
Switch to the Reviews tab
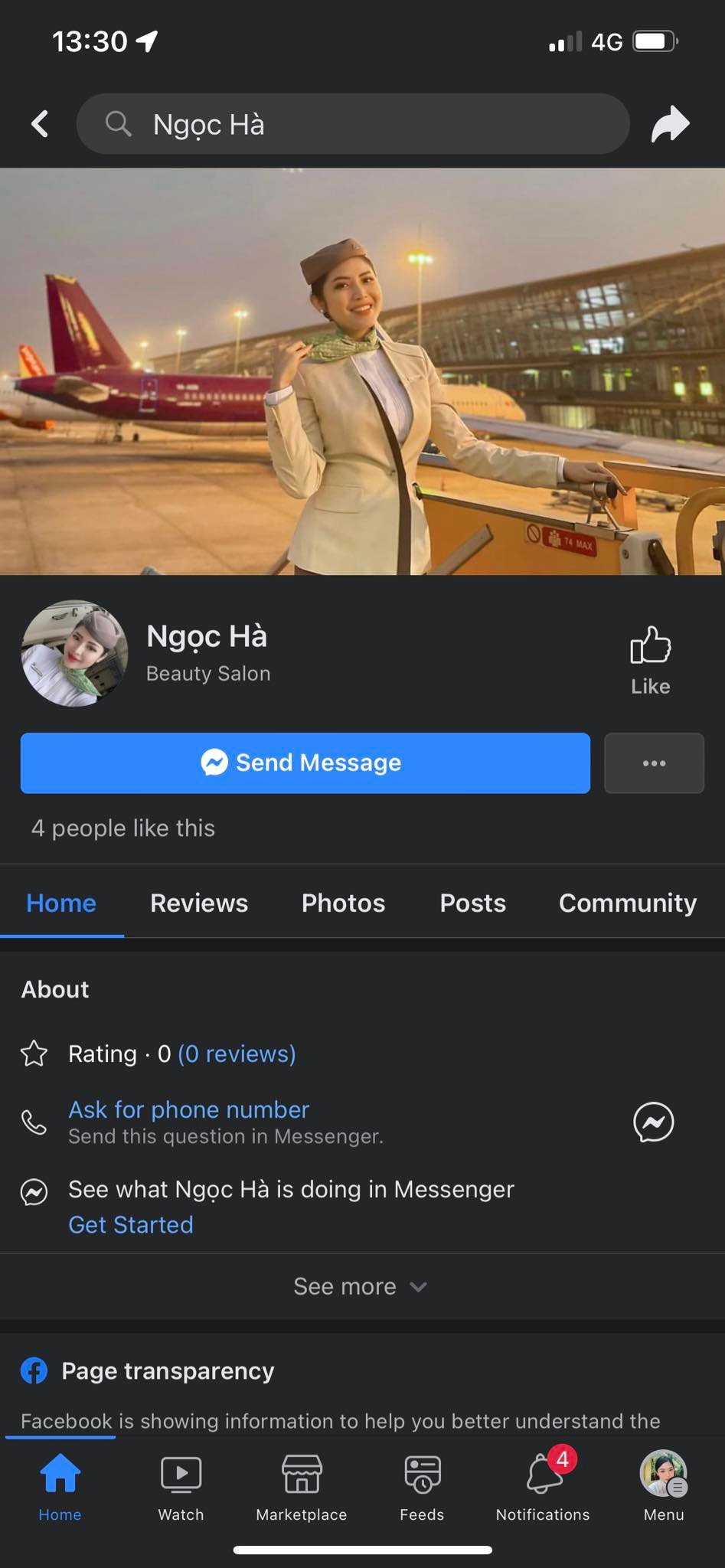tap(199, 903)
